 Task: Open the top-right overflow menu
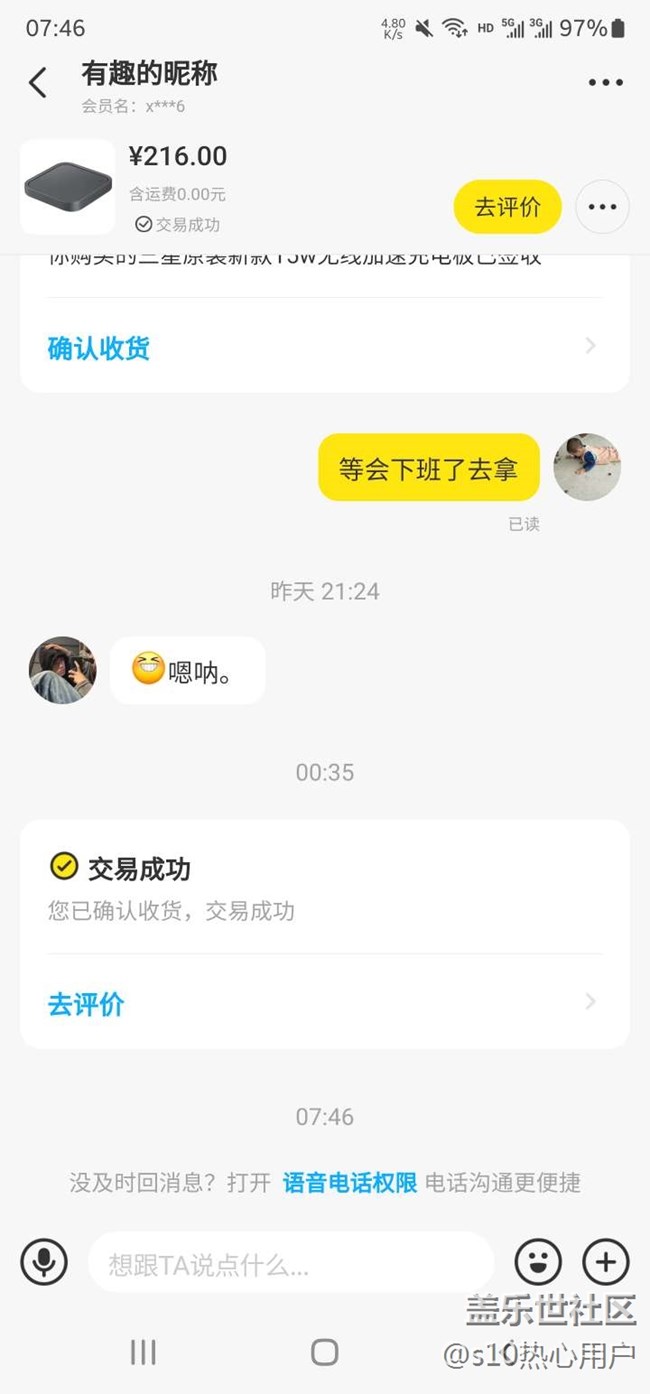(605, 83)
